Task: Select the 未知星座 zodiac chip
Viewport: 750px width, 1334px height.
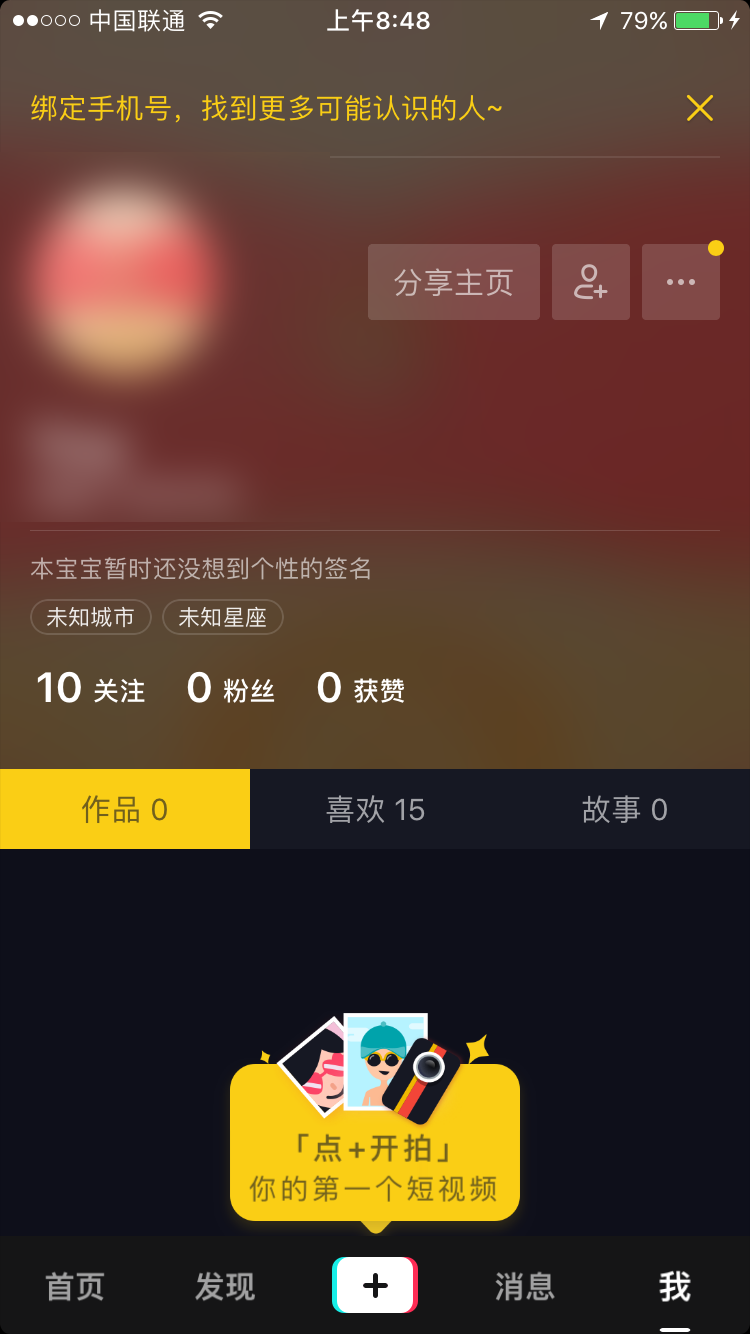Action: pos(222,617)
